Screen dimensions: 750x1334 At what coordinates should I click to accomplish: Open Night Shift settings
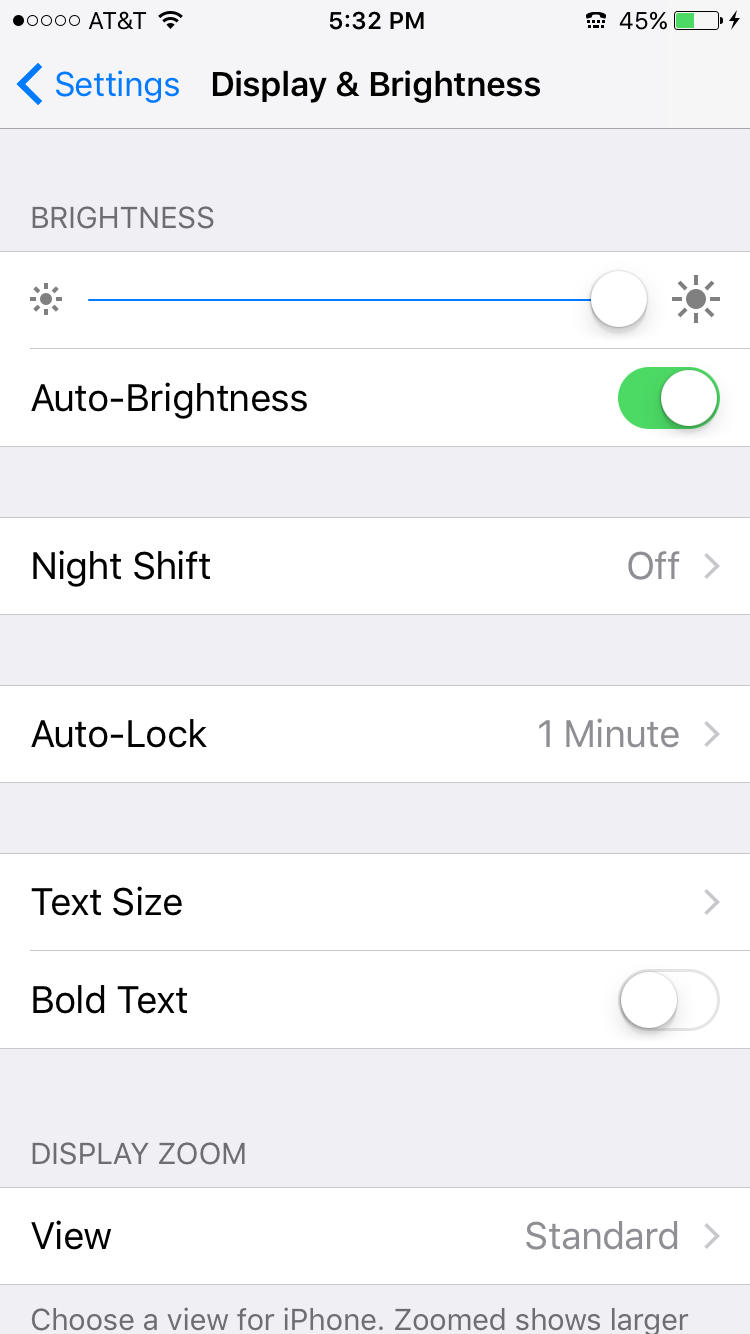375,566
